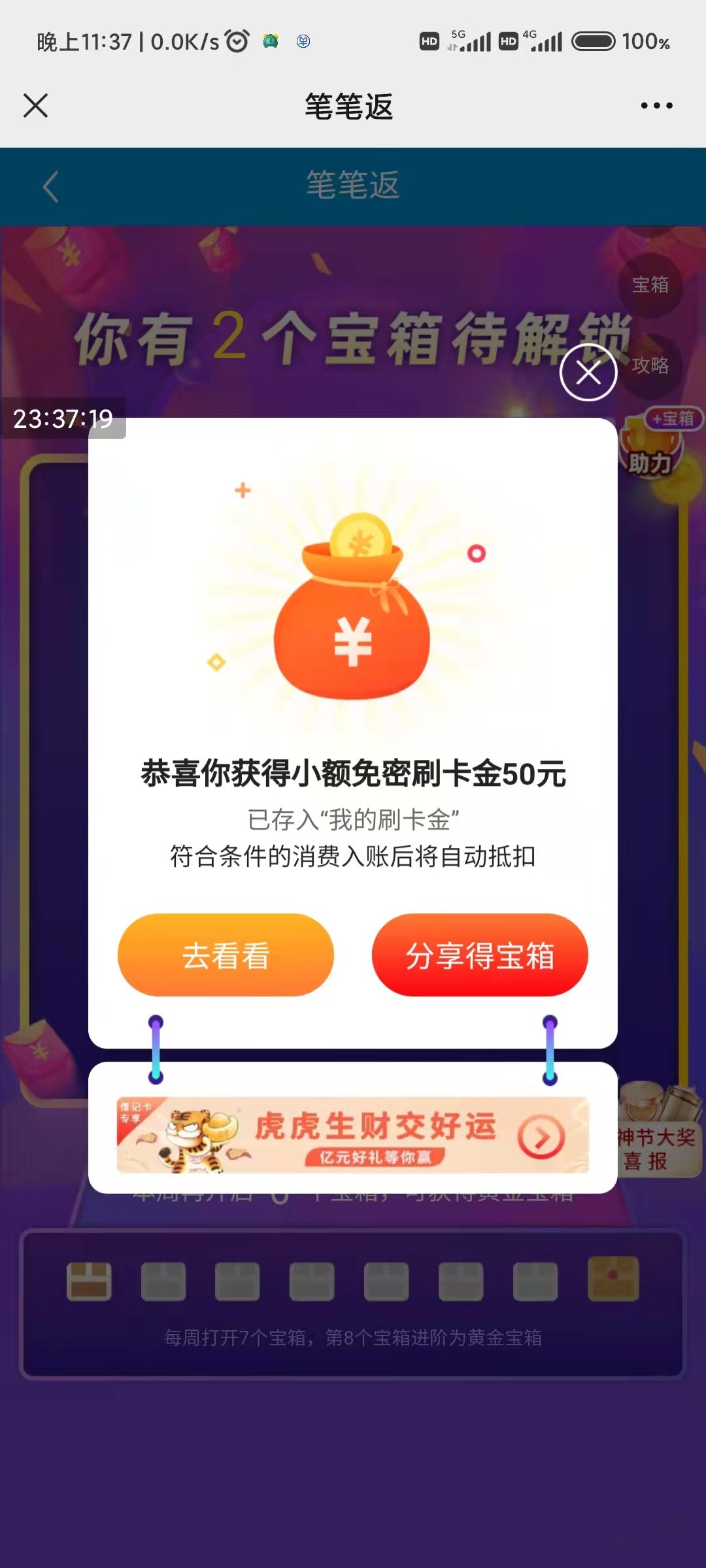Image resolution: width=706 pixels, height=1568 pixels.
Task: Dismiss the reward popup with circled X
Action: [x=588, y=372]
